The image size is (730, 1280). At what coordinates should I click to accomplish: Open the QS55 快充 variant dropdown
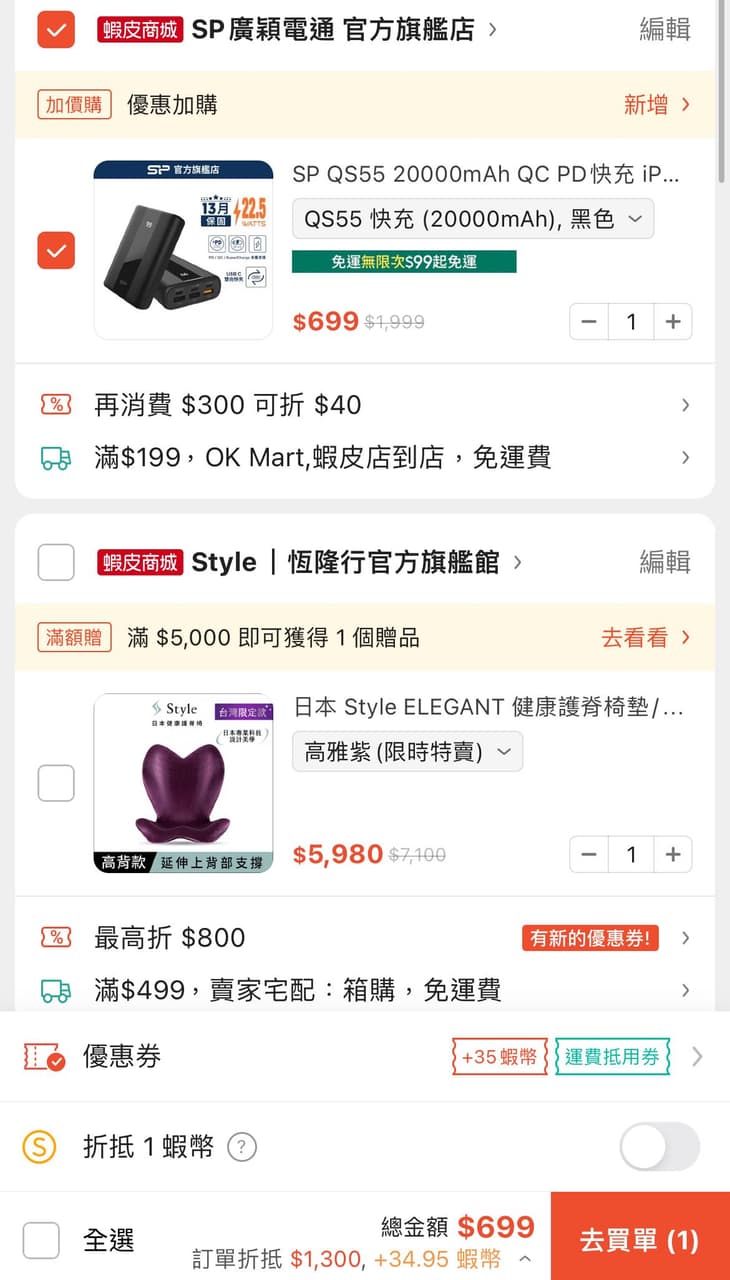[x=470, y=218]
